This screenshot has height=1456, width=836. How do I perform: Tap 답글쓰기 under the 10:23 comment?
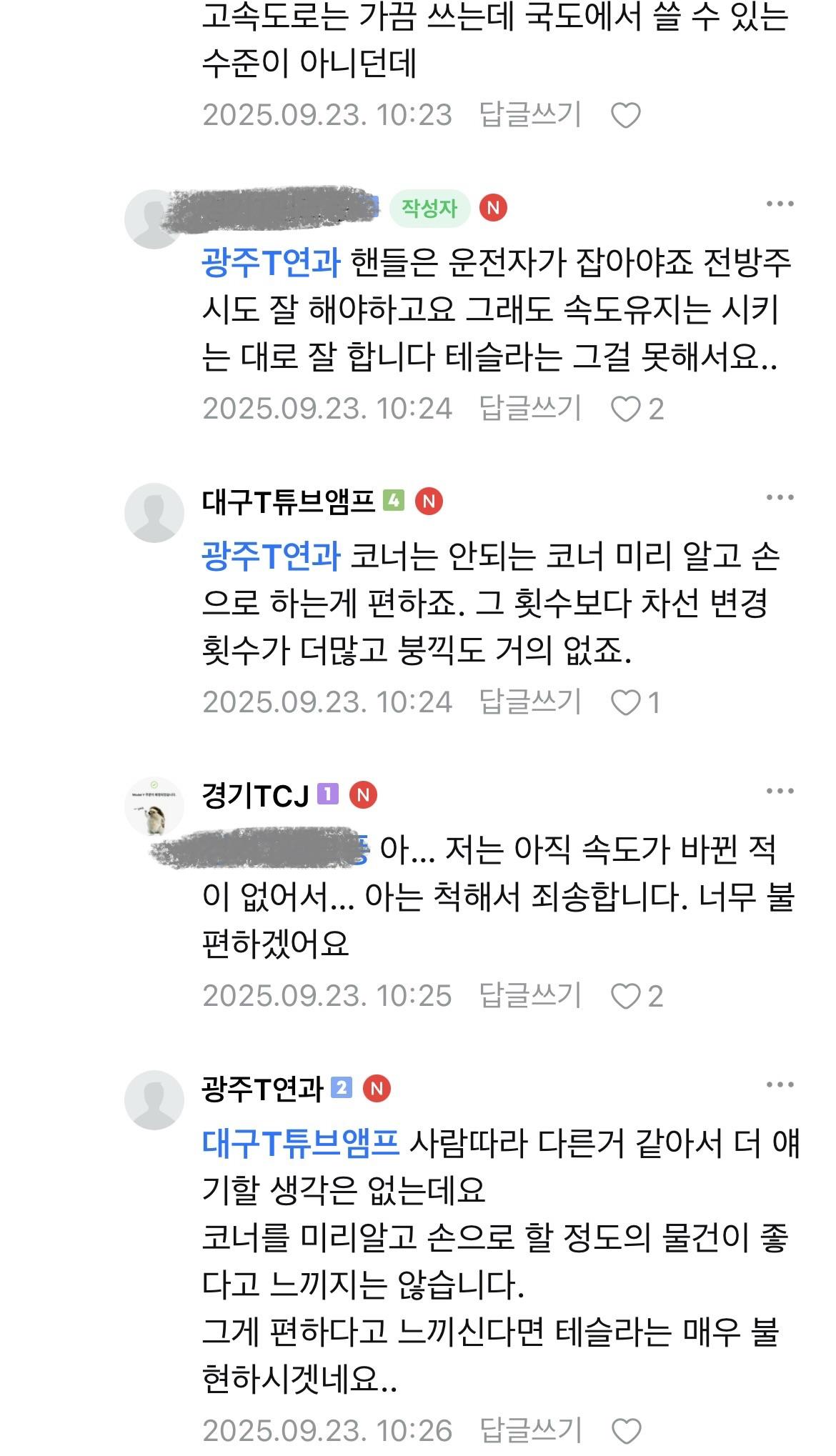[530, 114]
